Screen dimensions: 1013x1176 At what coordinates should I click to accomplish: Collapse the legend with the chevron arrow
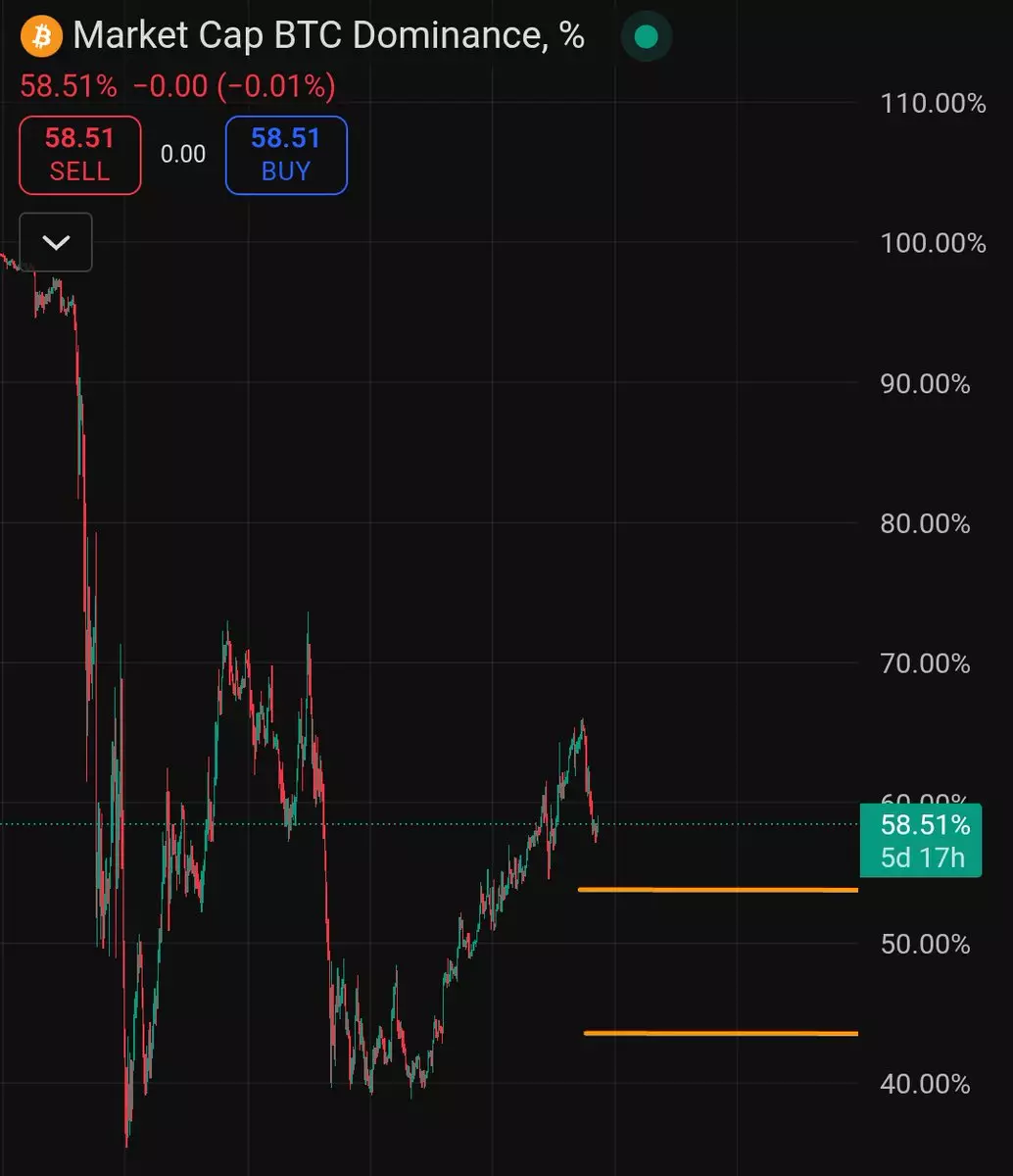pos(56,242)
